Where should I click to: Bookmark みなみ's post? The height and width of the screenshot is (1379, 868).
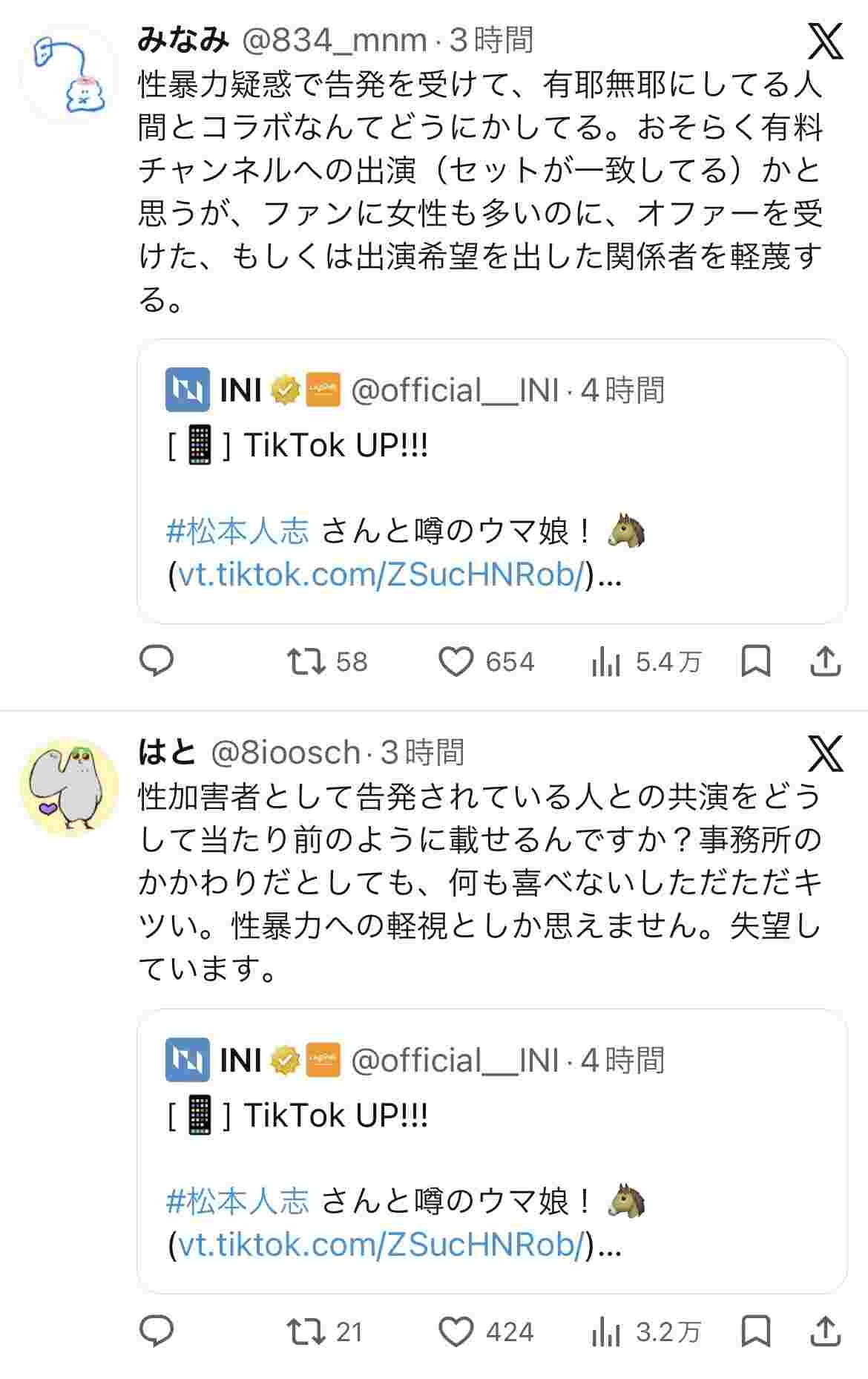click(756, 661)
